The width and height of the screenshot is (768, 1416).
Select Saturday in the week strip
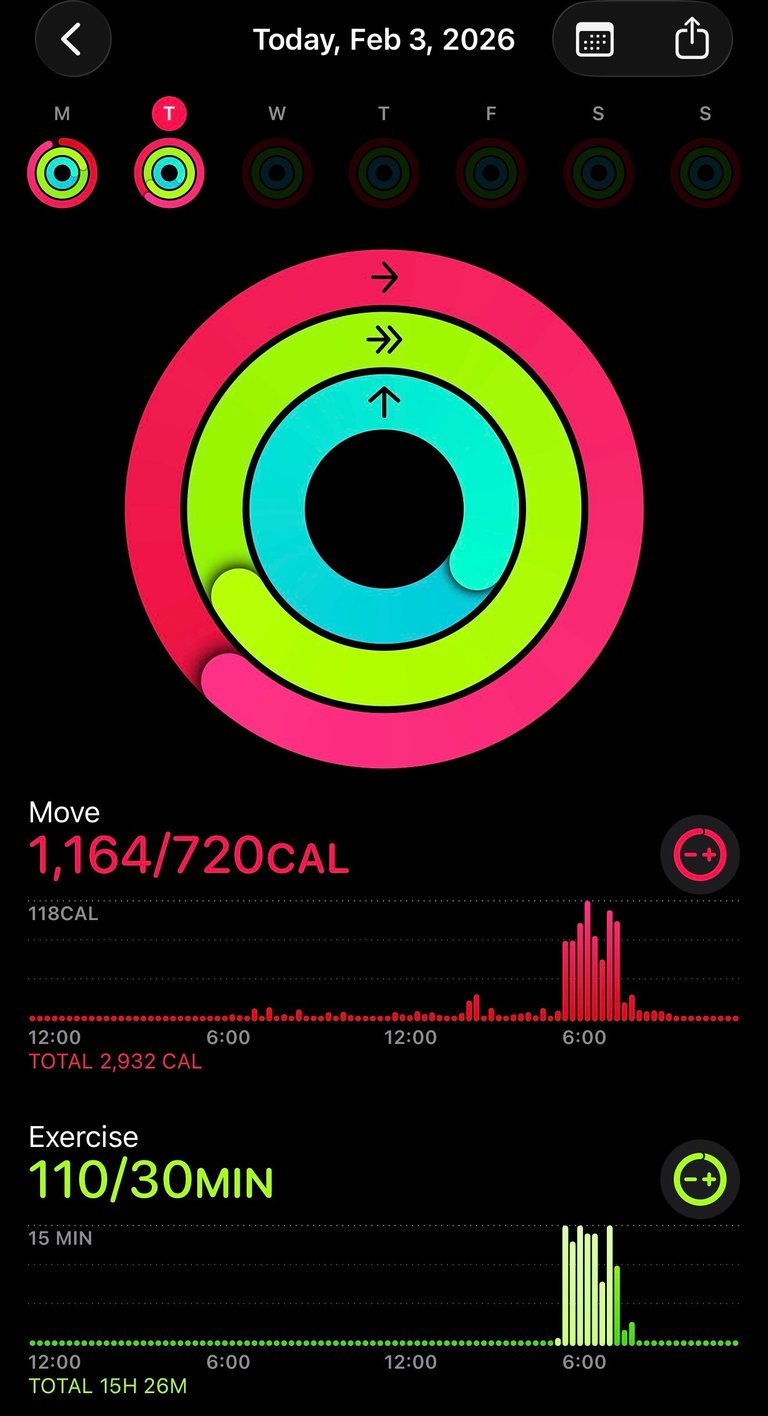pyautogui.click(x=598, y=173)
